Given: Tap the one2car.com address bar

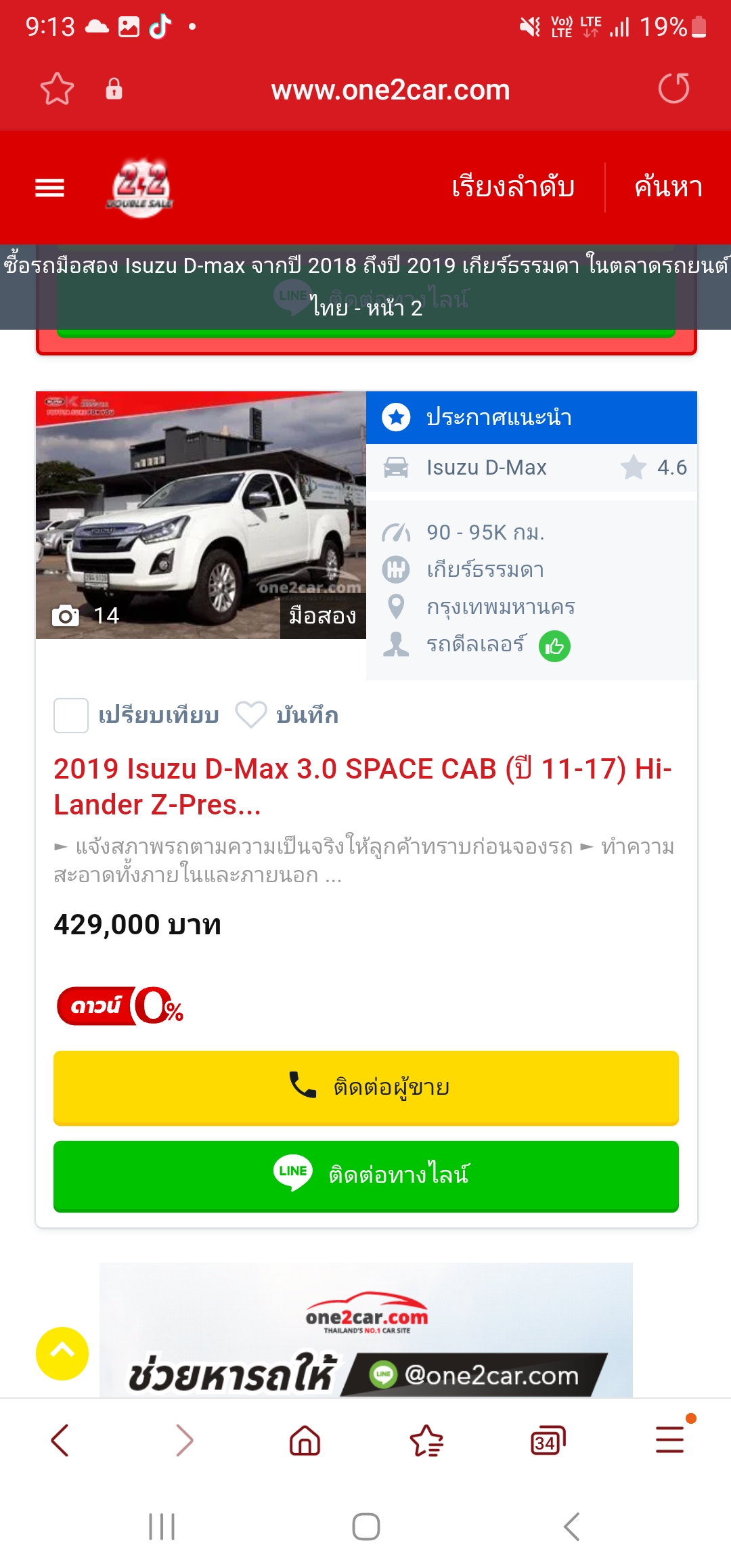Looking at the screenshot, I should coord(391,90).
